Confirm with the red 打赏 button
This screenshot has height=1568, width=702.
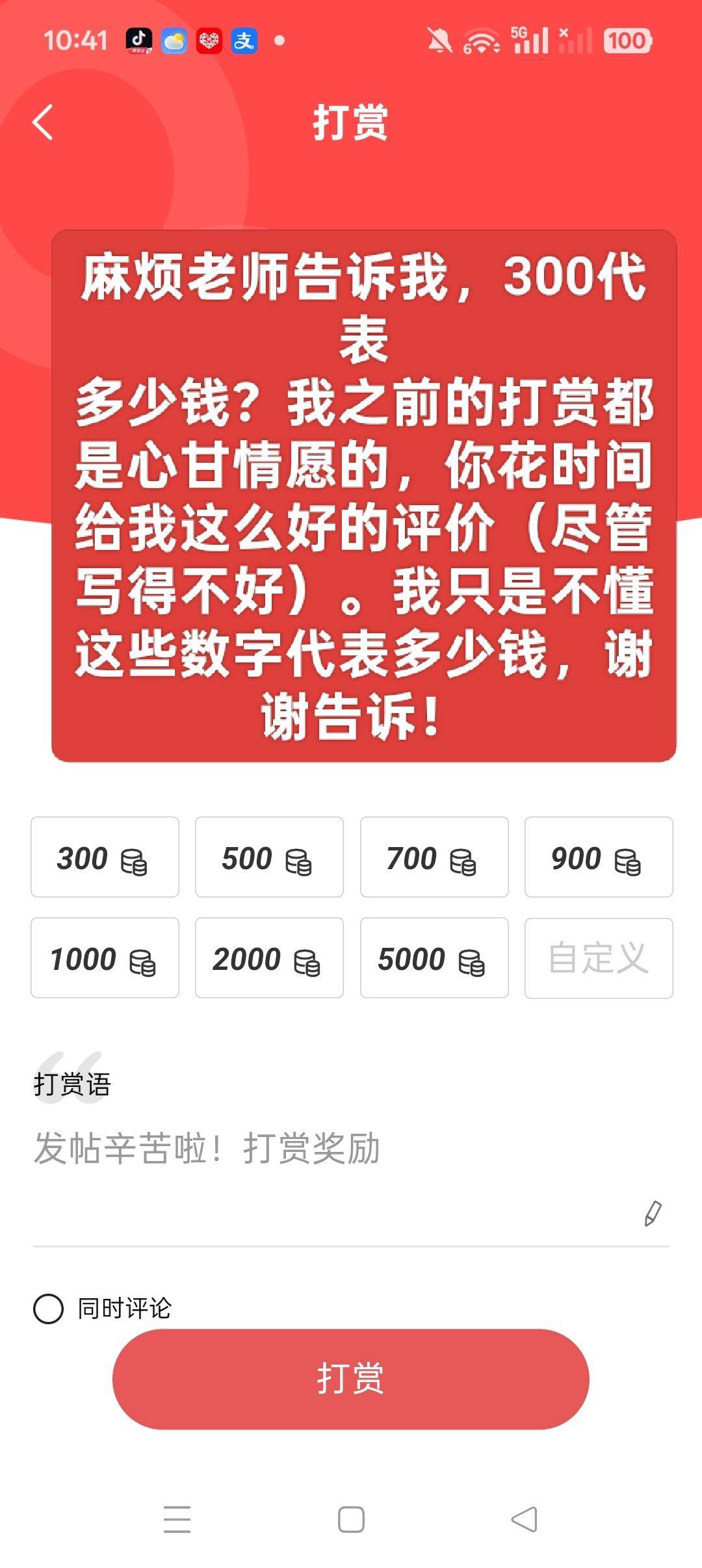[350, 1379]
